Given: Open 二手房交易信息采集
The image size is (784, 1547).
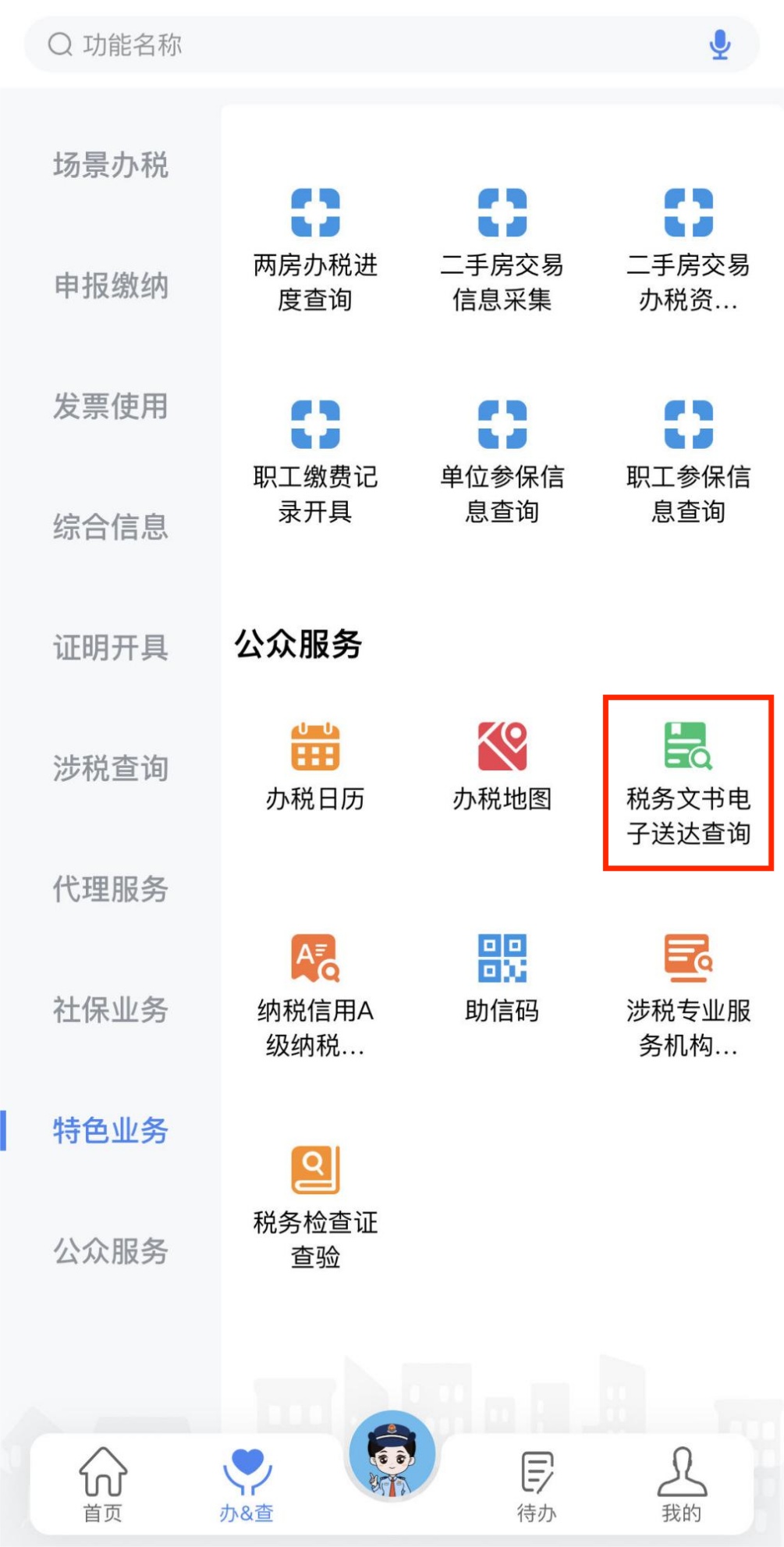Looking at the screenshot, I should (x=502, y=250).
